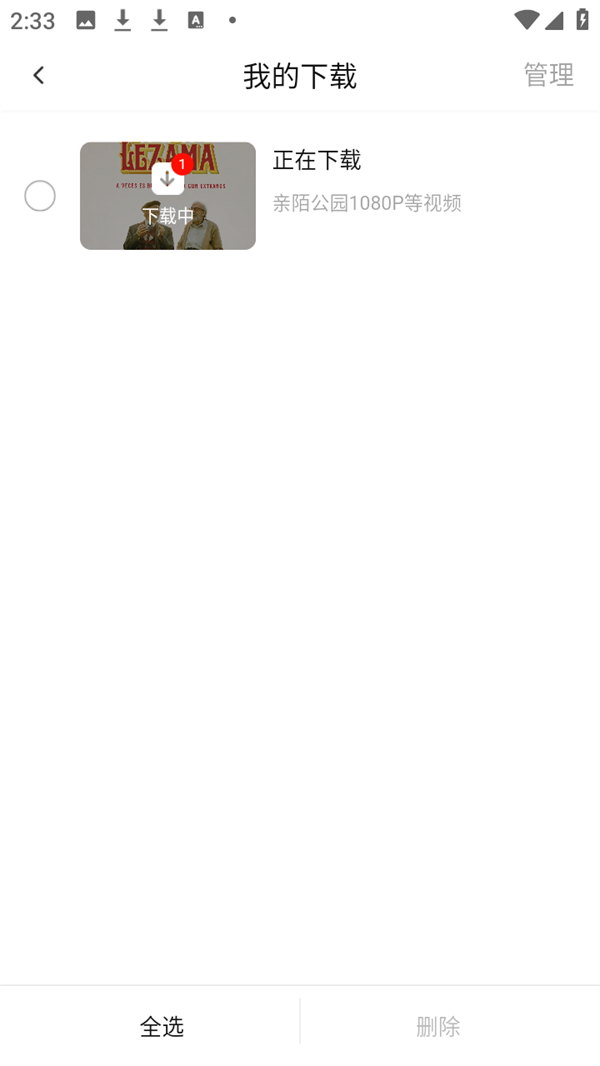
Task: Tap the 删除 button
Action: click(x=438, y=1026)
